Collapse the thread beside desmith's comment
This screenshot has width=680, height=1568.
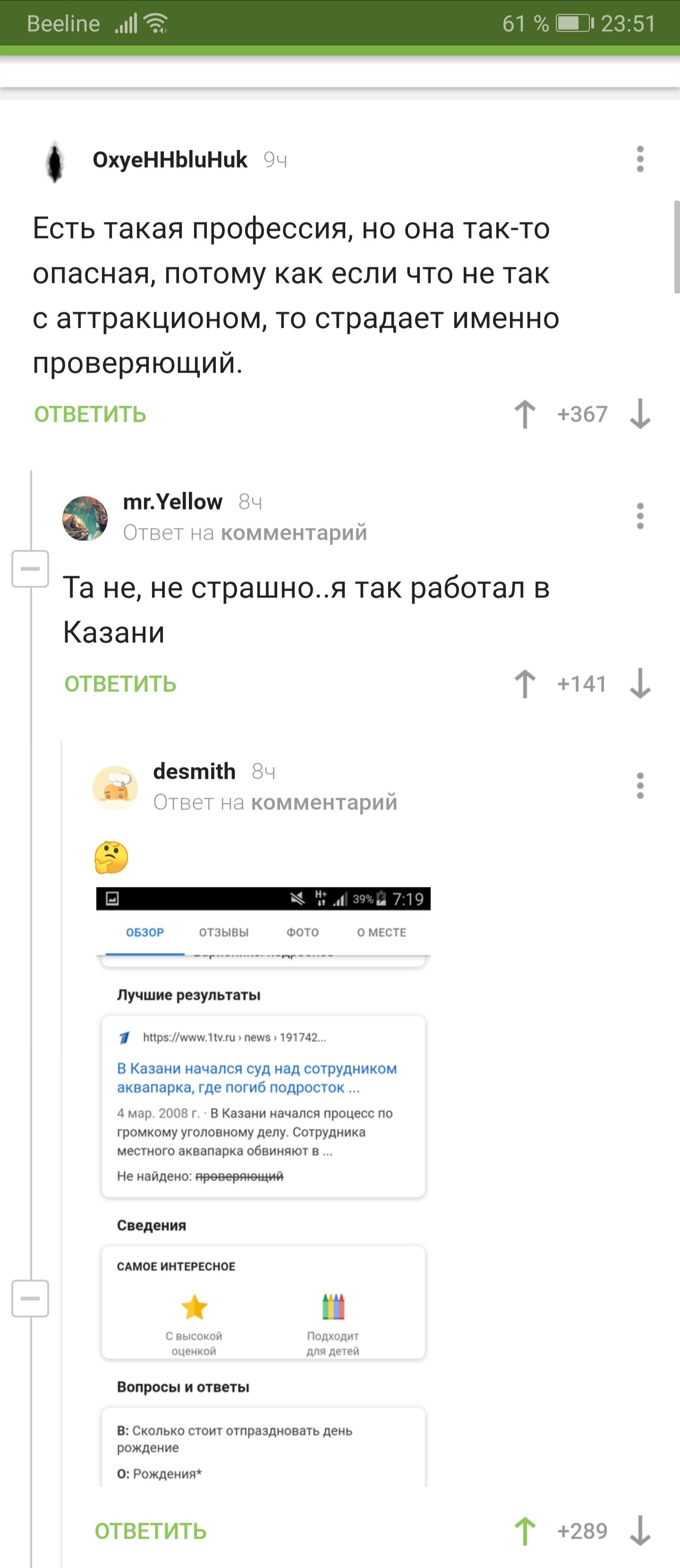pos(30,1298)
